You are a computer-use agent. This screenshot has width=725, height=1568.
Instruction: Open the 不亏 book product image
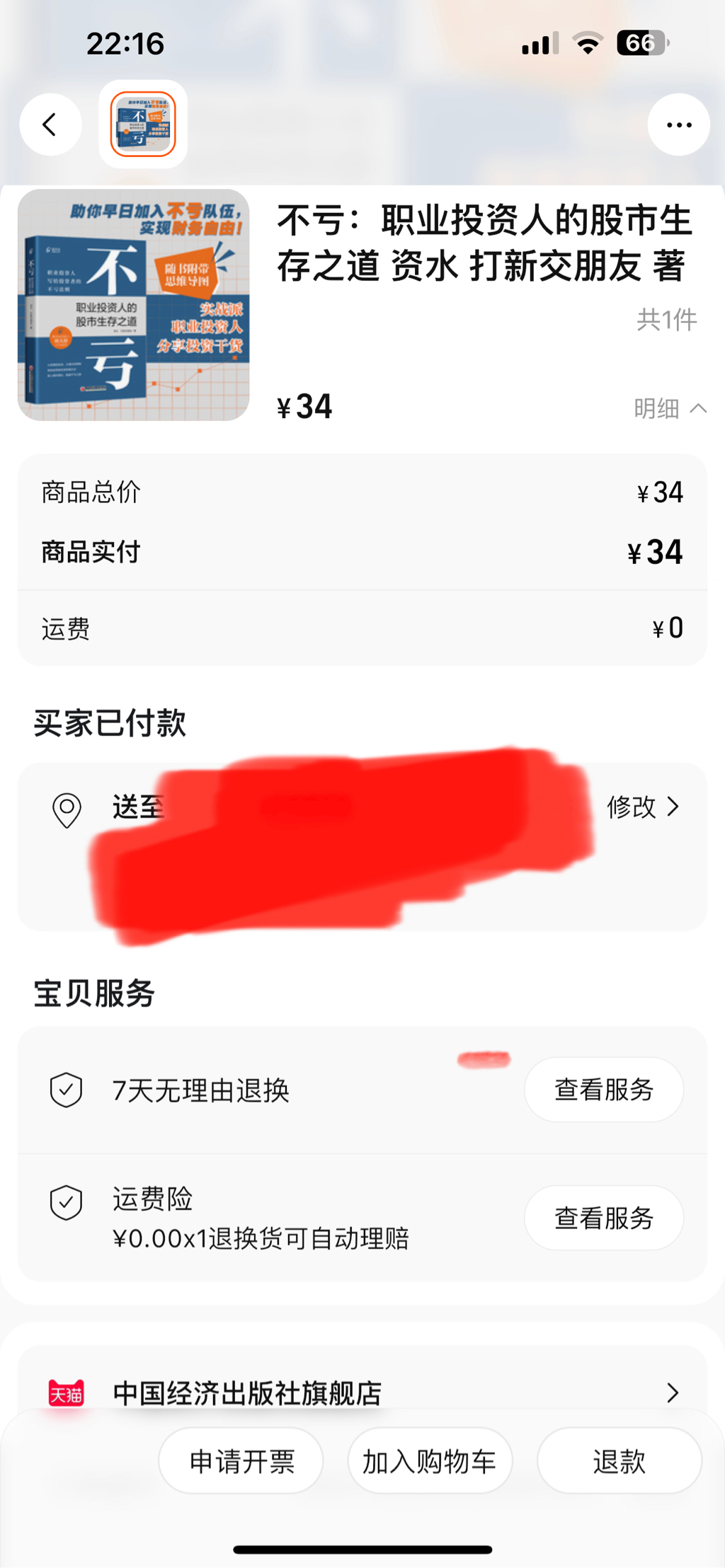[x=134, y=305]
